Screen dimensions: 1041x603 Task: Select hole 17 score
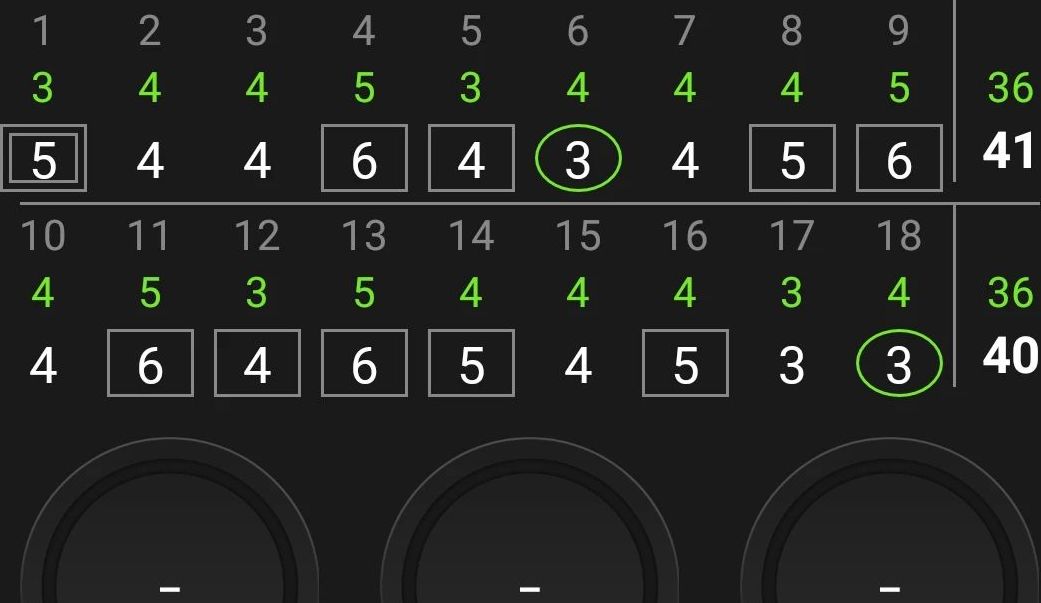(792, 365)
